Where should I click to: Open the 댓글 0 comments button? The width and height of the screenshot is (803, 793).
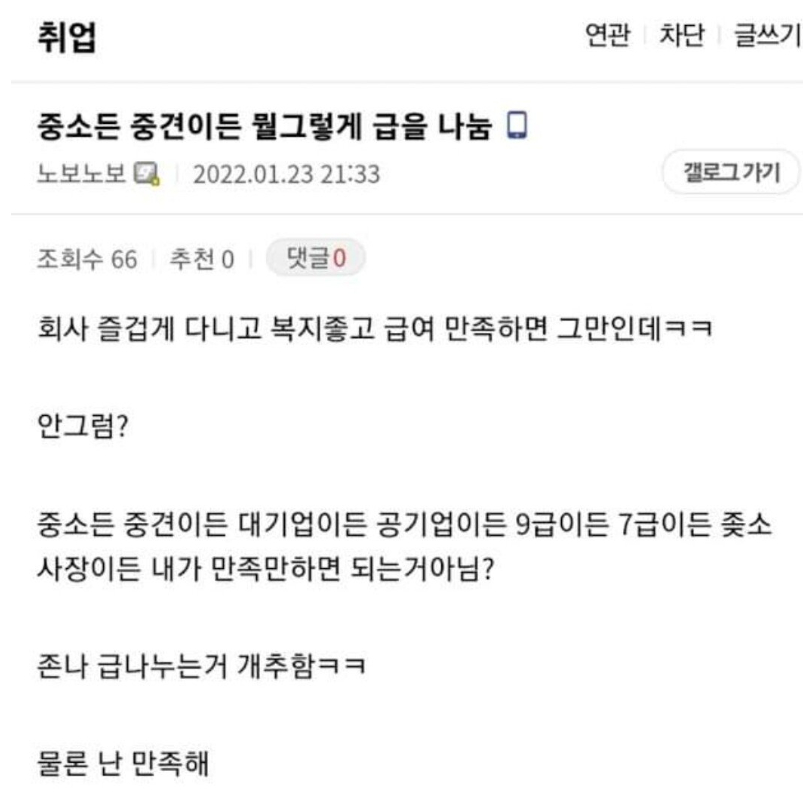click(315, 259)
